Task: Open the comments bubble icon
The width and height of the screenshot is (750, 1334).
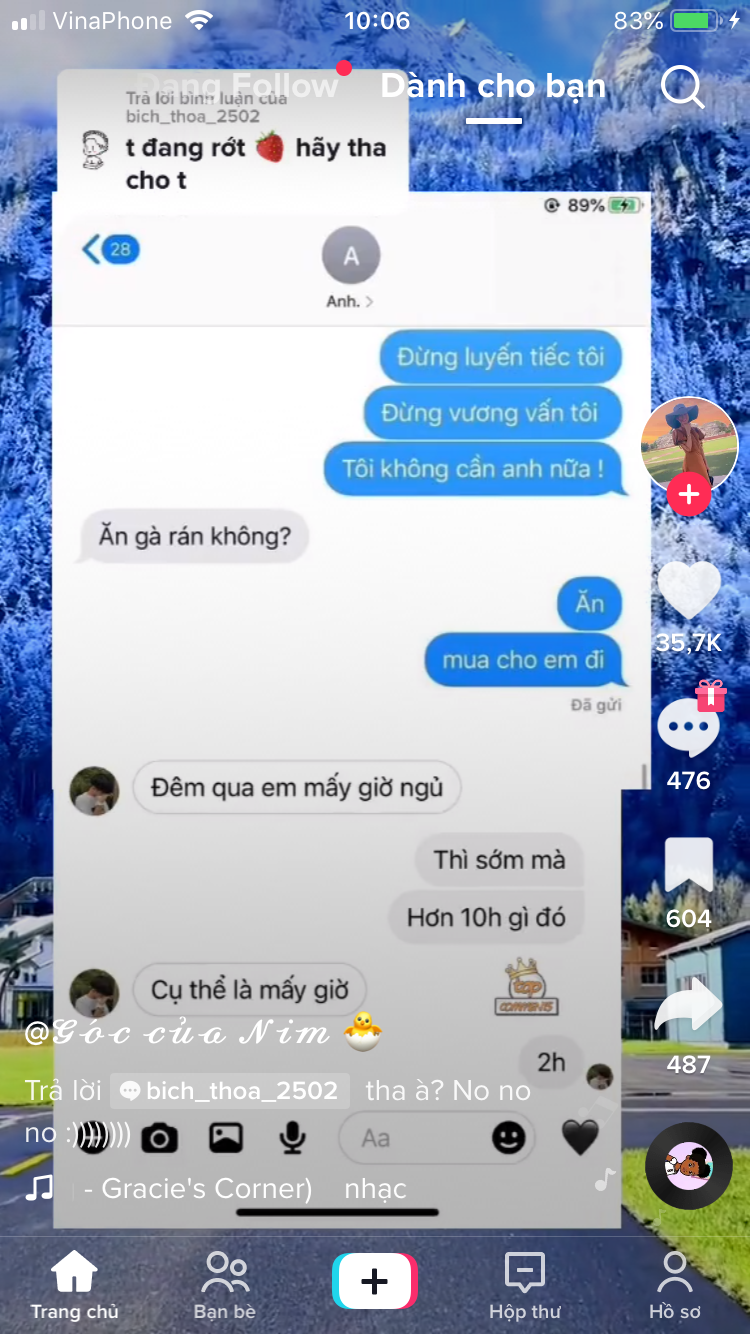Action: pyautogui.click(x=688, y=729)
